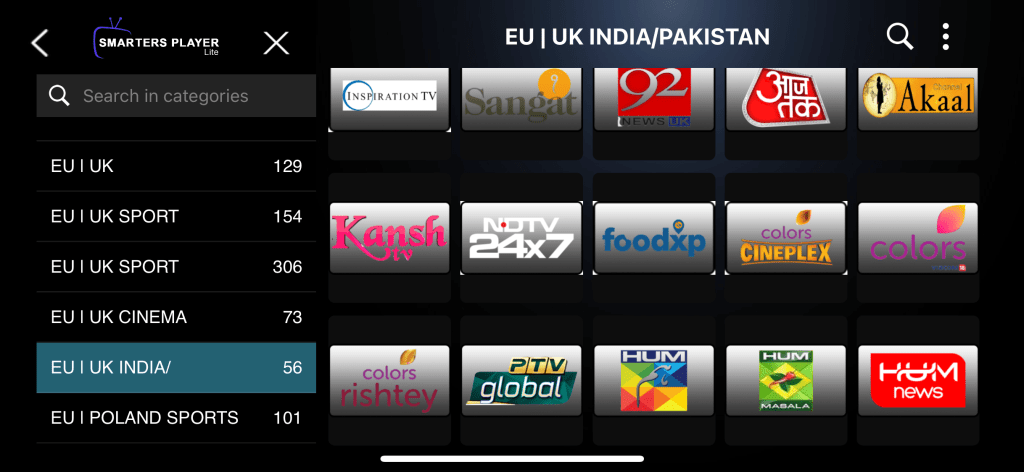This screenshot has height=472, width=1024.
Task: Play the HUM News channel
Action: (918, 378)
